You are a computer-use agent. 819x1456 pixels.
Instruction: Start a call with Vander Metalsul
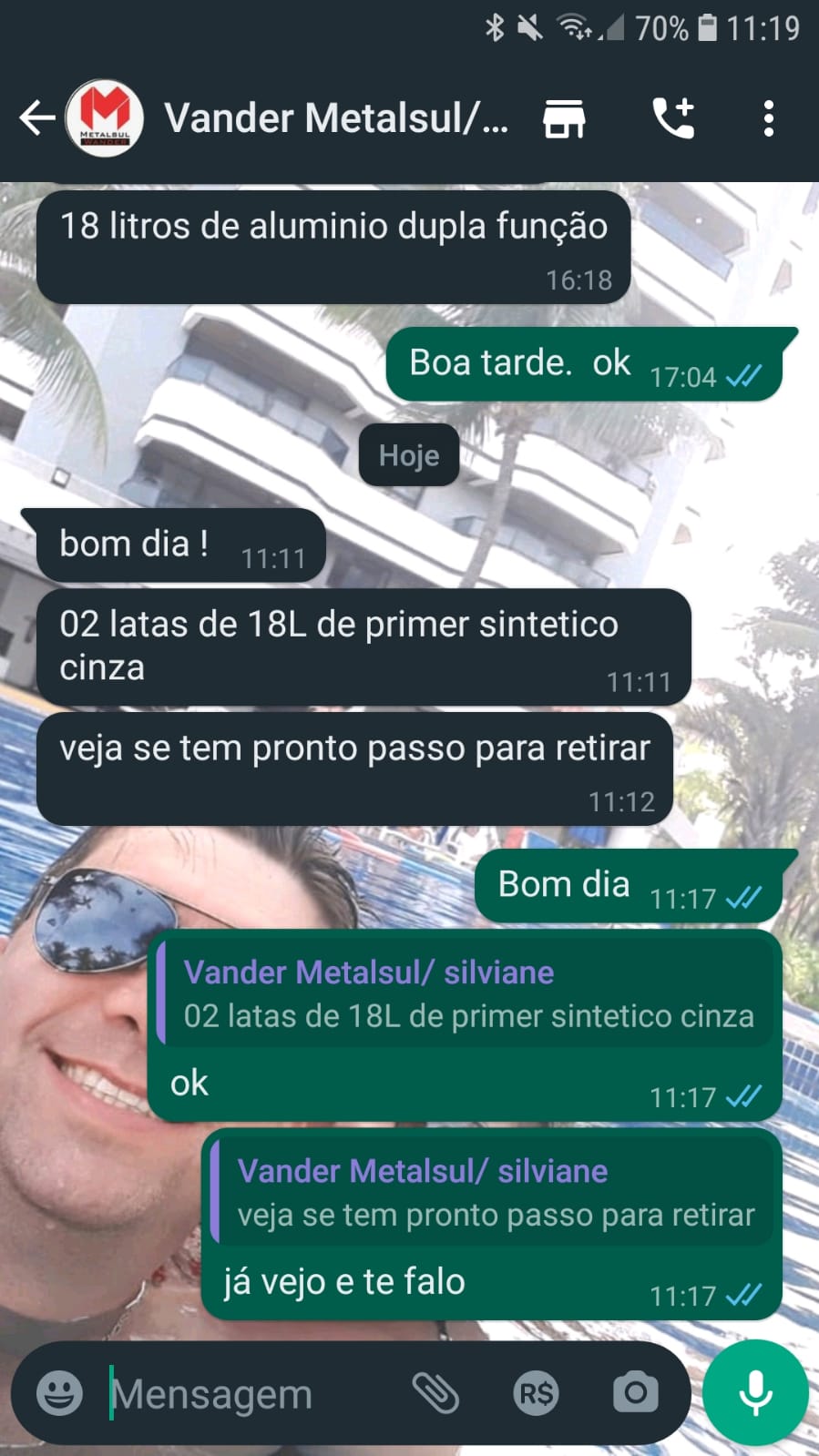[x=674, y=118]
